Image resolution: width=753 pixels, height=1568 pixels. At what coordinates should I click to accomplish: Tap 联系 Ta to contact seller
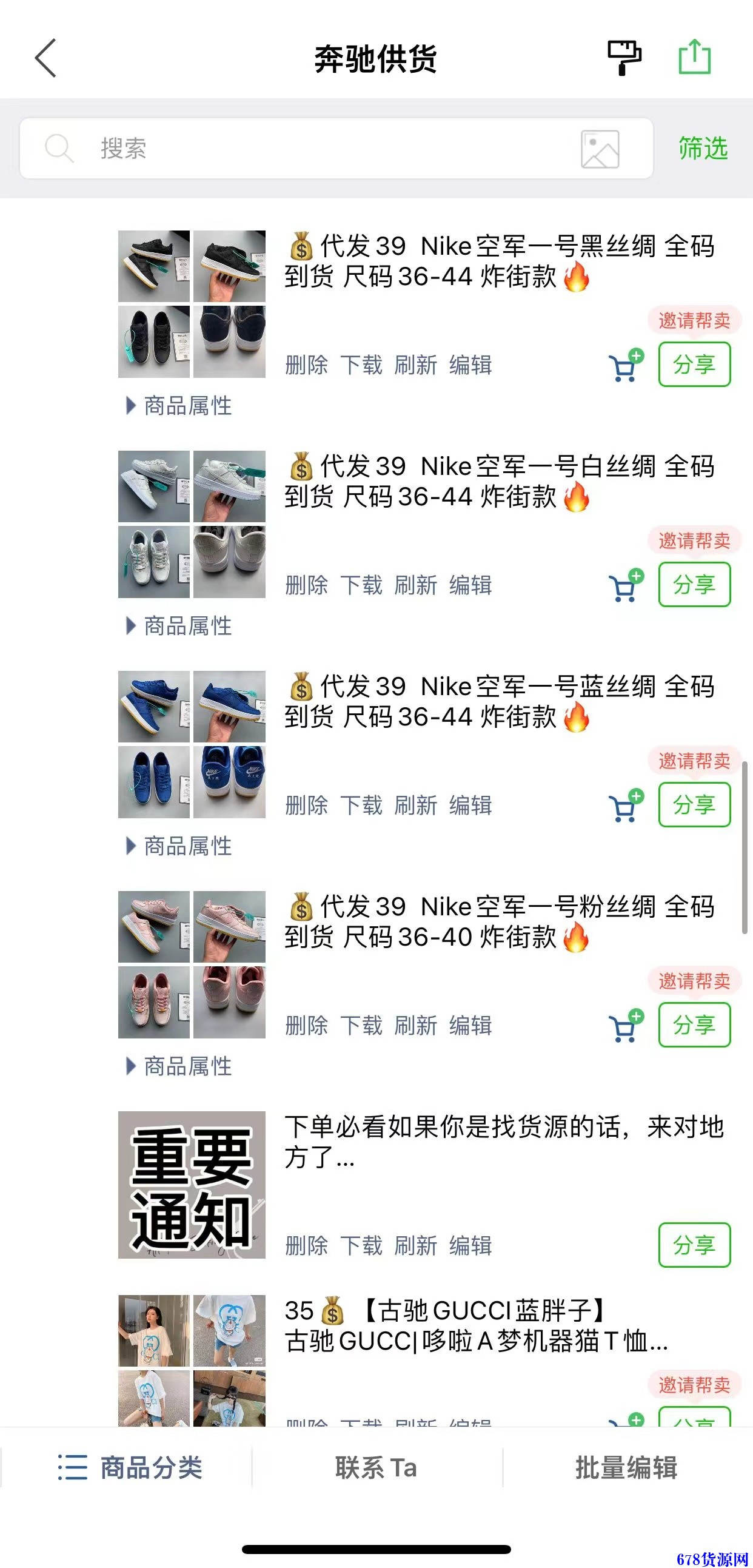coord(376,1467)
